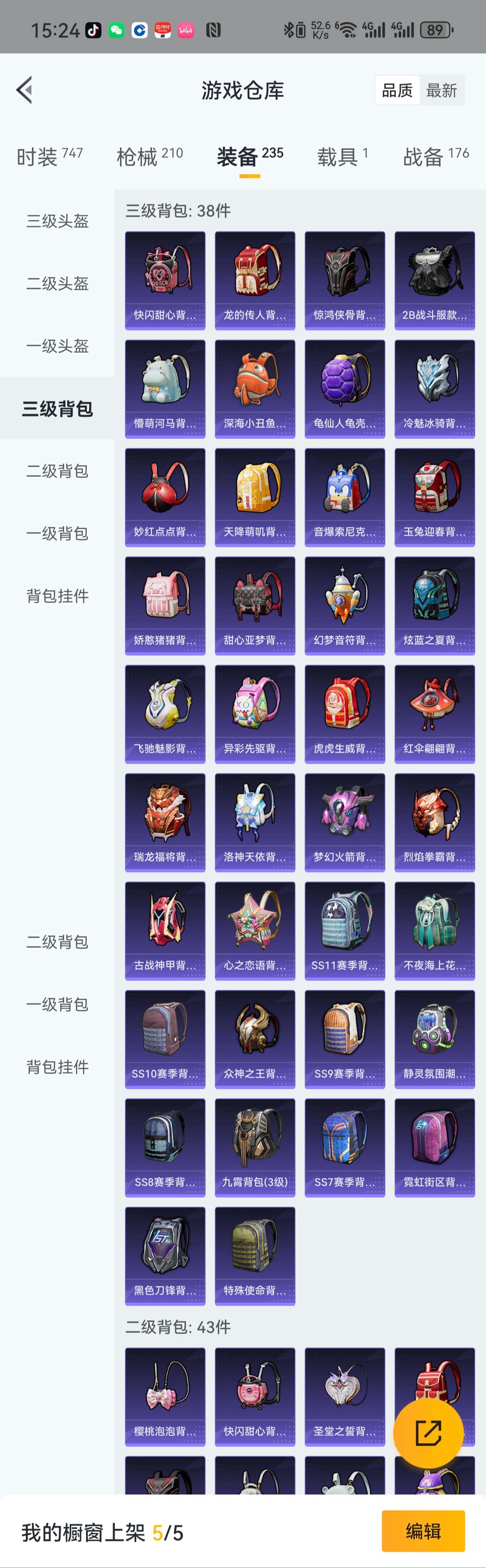Screen dimensions: 486x1568
Task: Select 二级头盔 in the sidebar
Action: click(x=57, y=284)
